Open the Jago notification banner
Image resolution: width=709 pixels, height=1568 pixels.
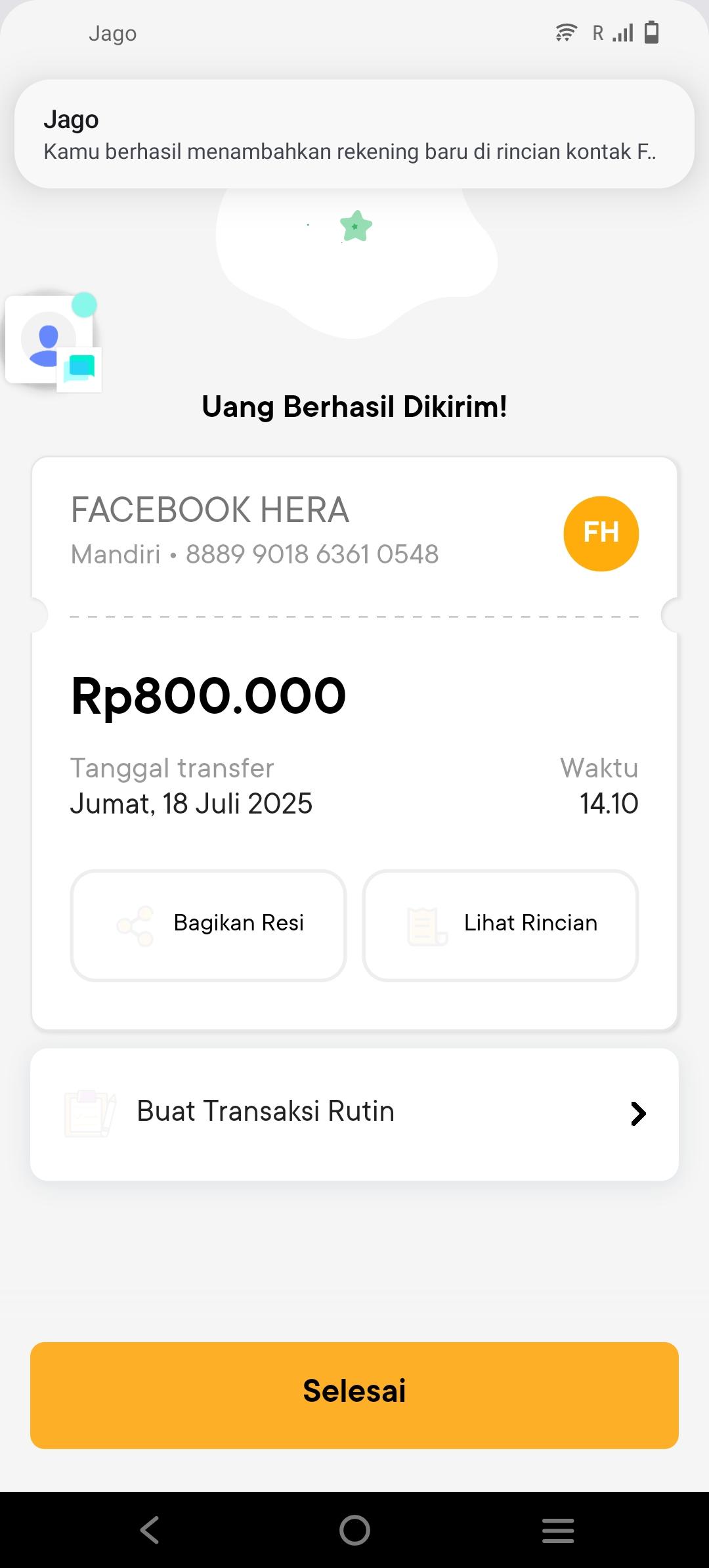[354, 135]
